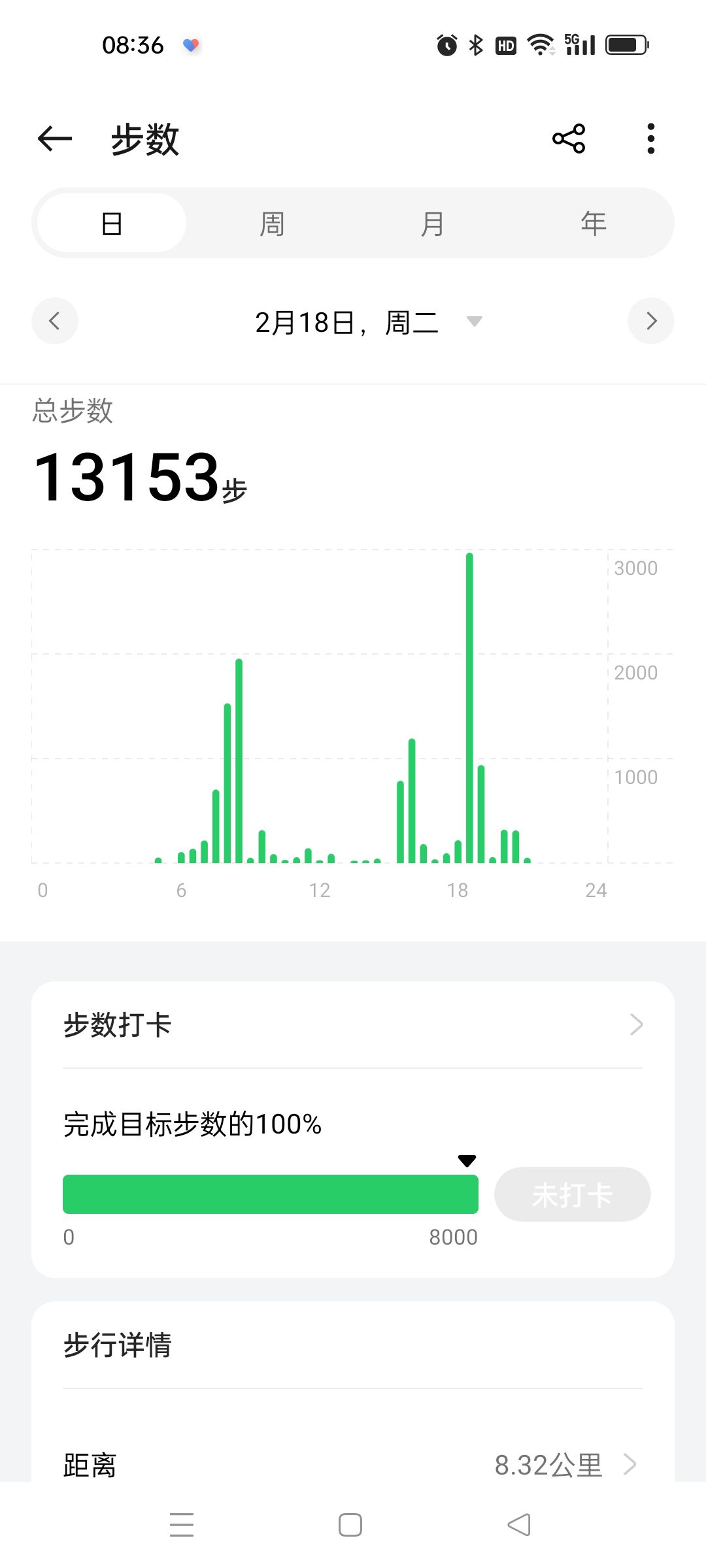
Task: Go to the previous day
Action: [x=55, y=321]
